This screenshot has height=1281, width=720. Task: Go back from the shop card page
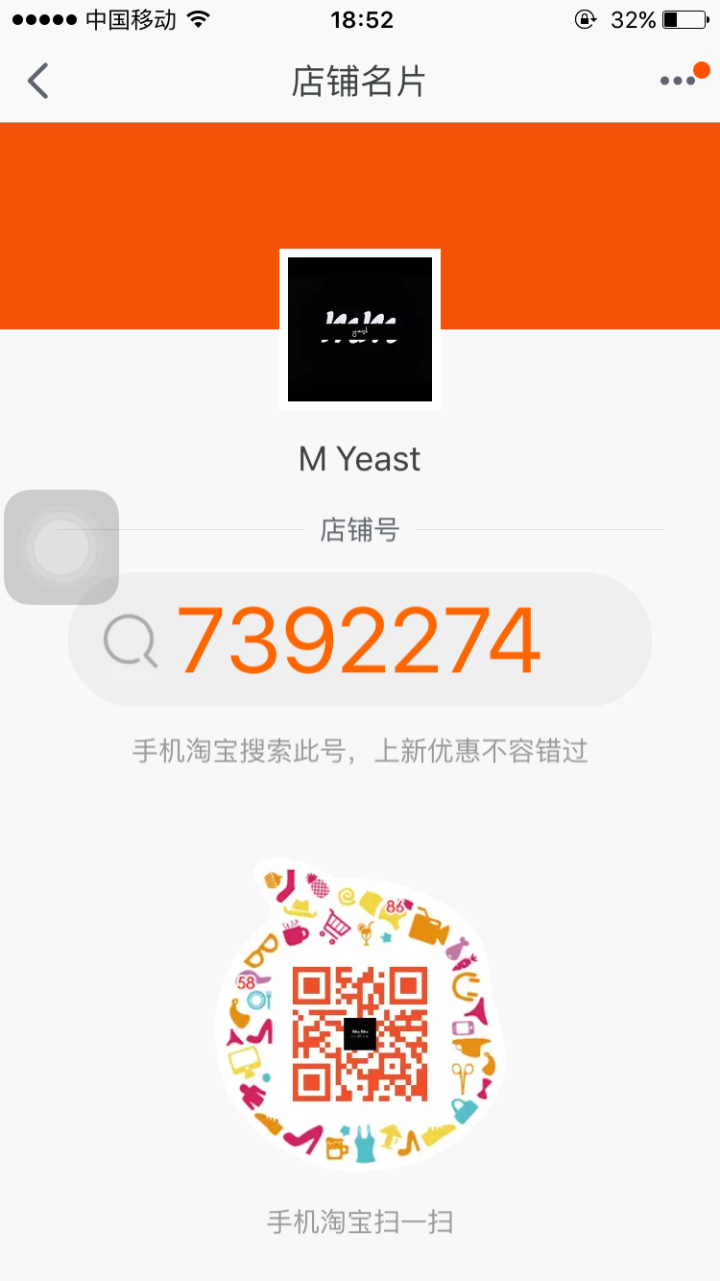[x=38, y=81]
